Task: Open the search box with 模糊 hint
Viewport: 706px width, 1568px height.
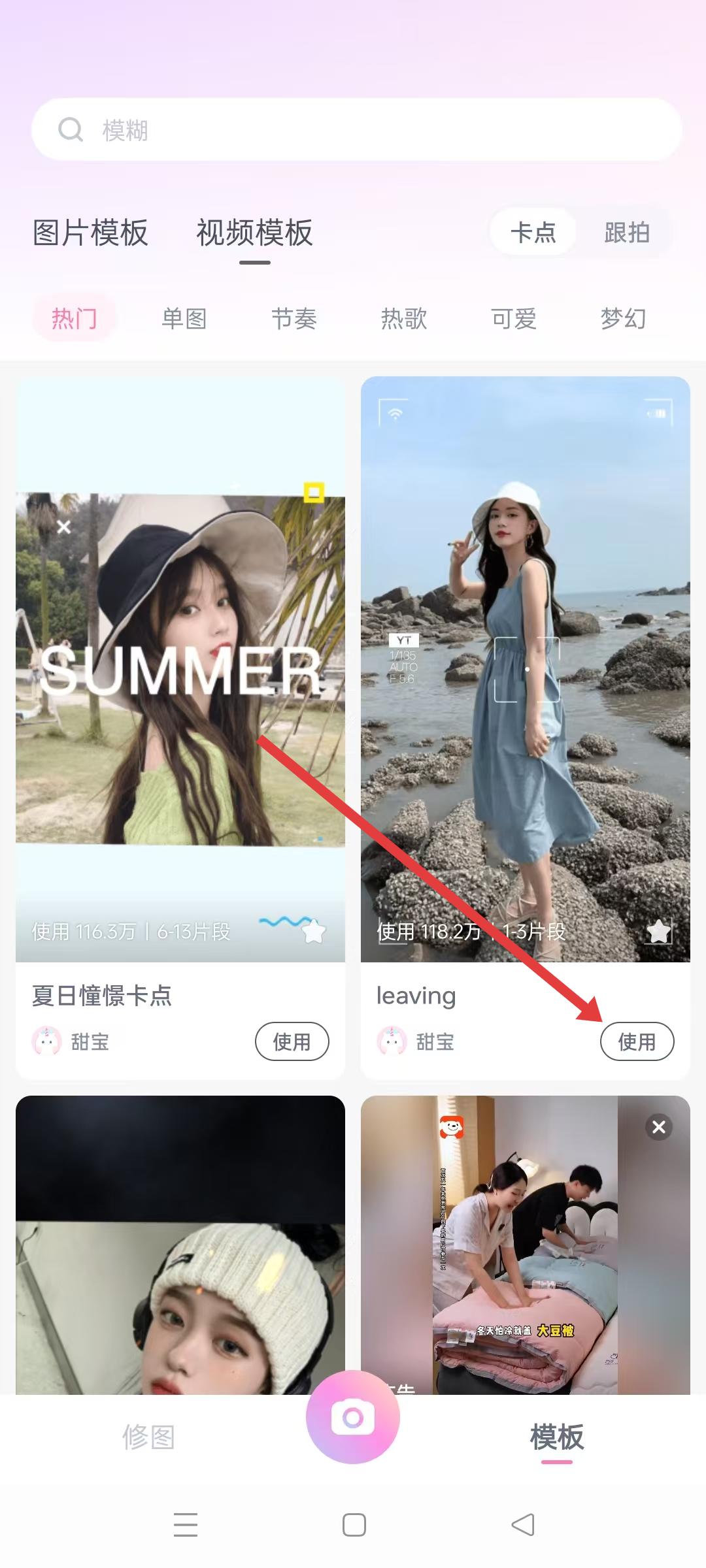Action: pyautogui.click(x=356, y=129)
